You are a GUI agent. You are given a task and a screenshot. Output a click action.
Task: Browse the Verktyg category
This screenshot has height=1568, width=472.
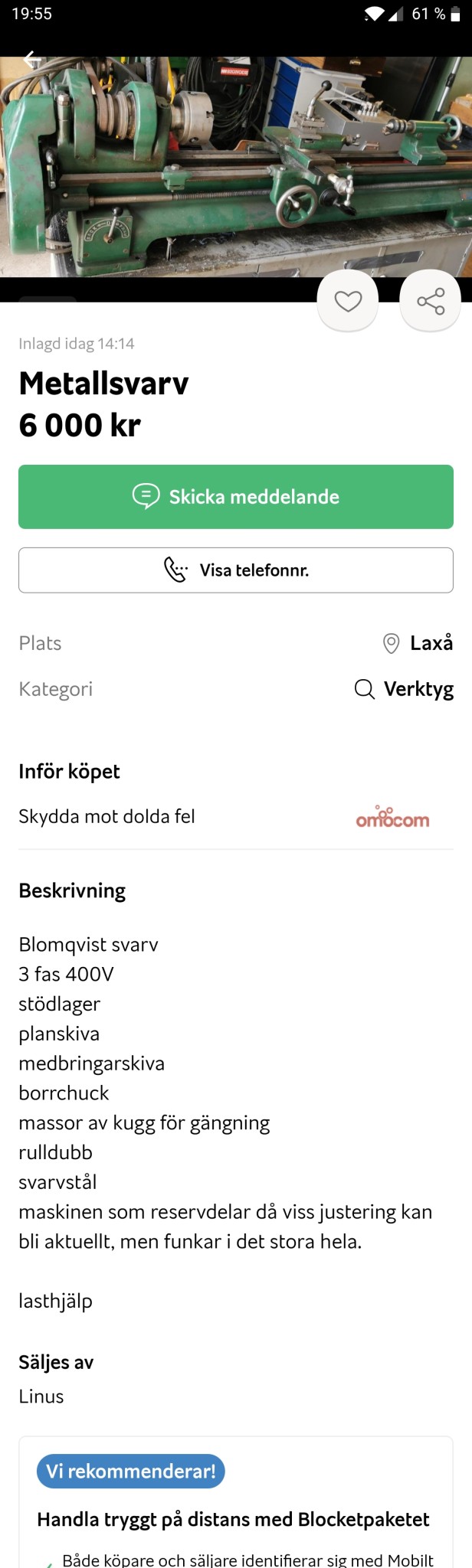[x=405, y=689]
